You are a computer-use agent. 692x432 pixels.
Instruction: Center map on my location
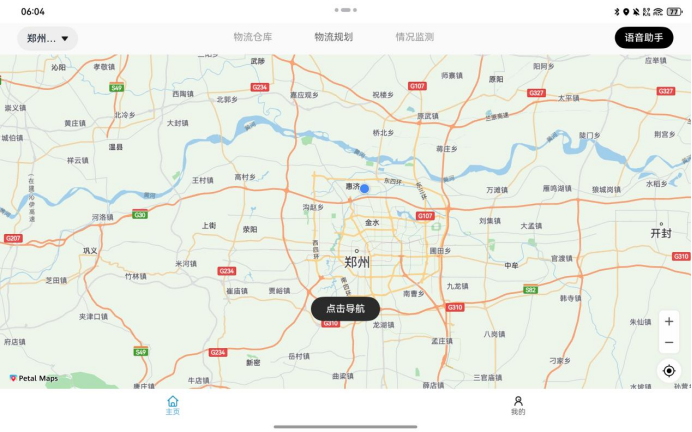tap(669, 371)
